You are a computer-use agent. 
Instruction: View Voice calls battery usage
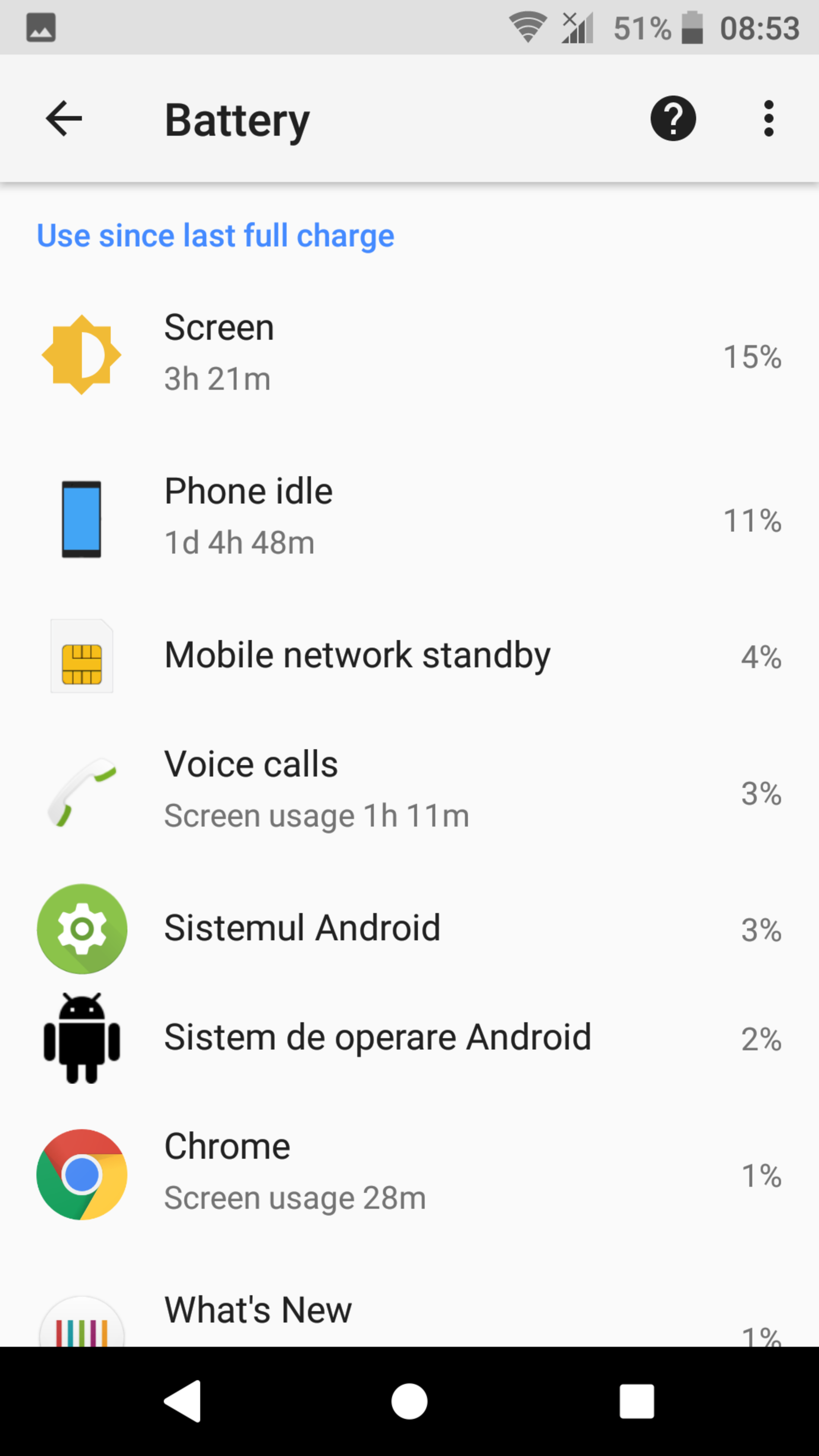click(x=409, y=792)
